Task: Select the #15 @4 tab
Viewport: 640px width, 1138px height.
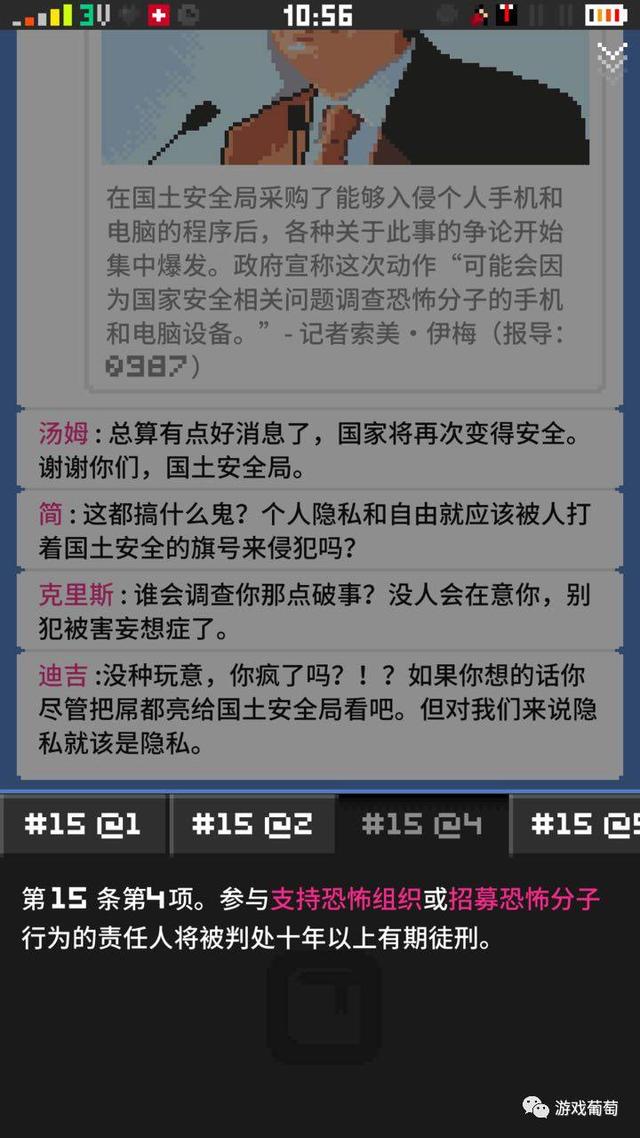Action: [x=422, y=825]
